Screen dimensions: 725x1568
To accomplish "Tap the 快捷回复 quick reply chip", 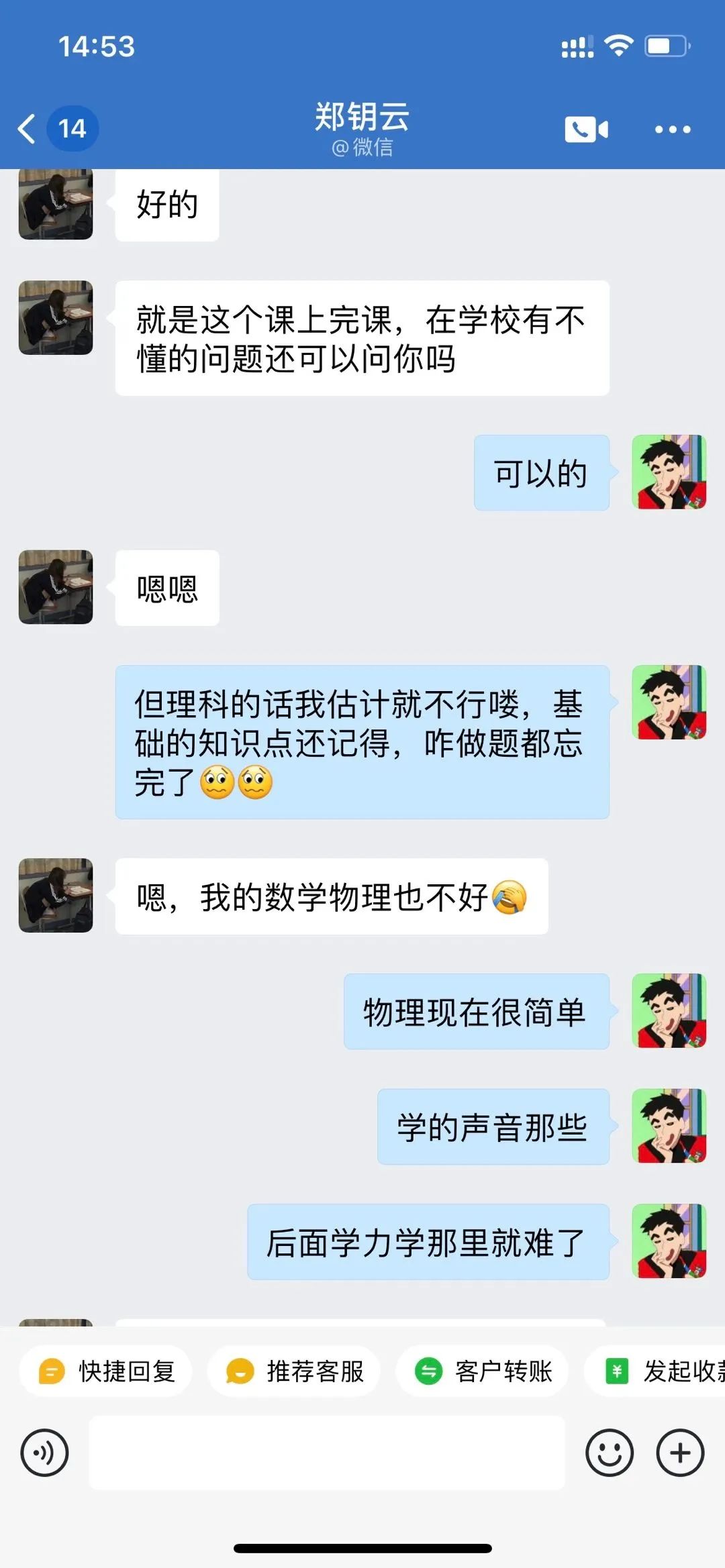I will 106,1371.
